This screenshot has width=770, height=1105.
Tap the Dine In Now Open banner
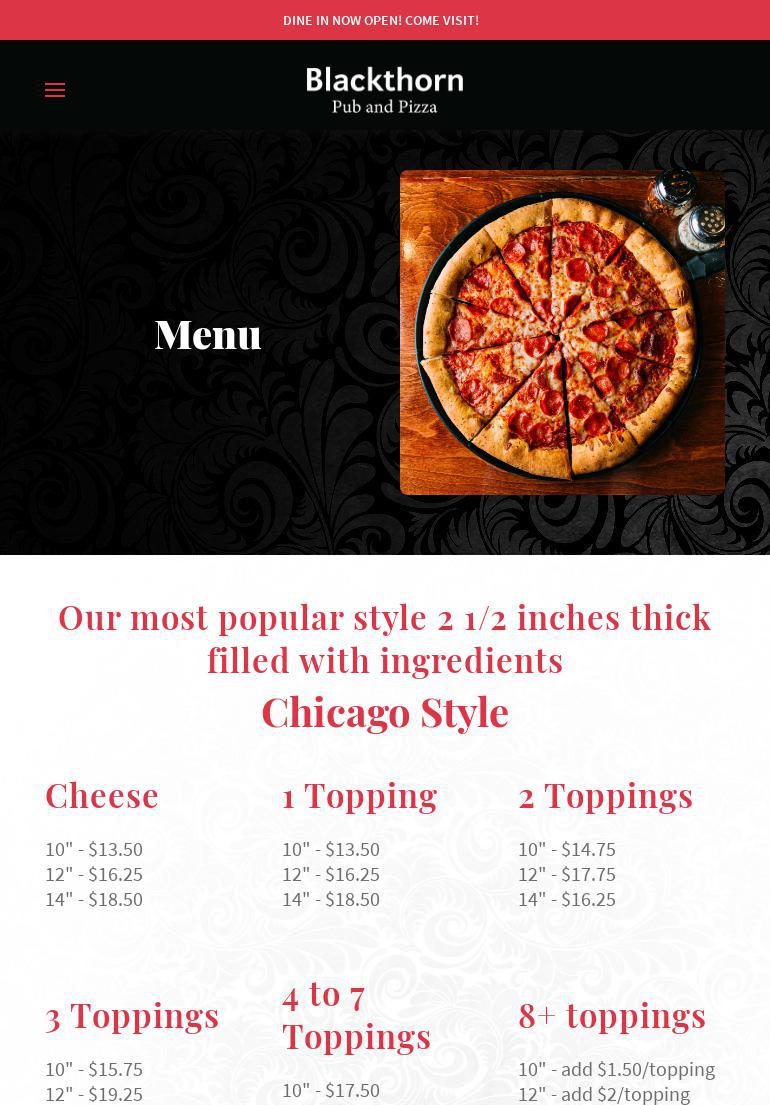coord(381,20)
